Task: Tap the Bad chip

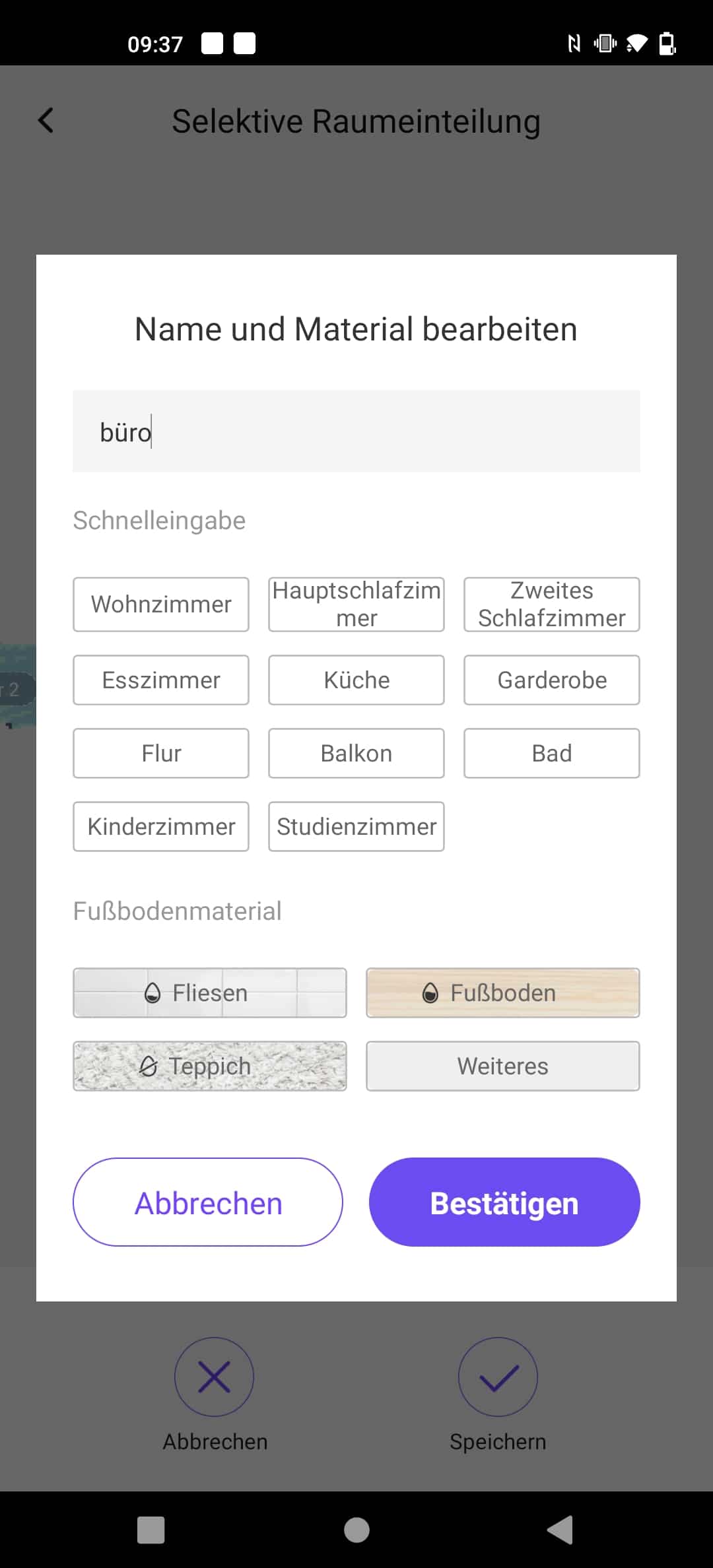Action: coord(552,753)
